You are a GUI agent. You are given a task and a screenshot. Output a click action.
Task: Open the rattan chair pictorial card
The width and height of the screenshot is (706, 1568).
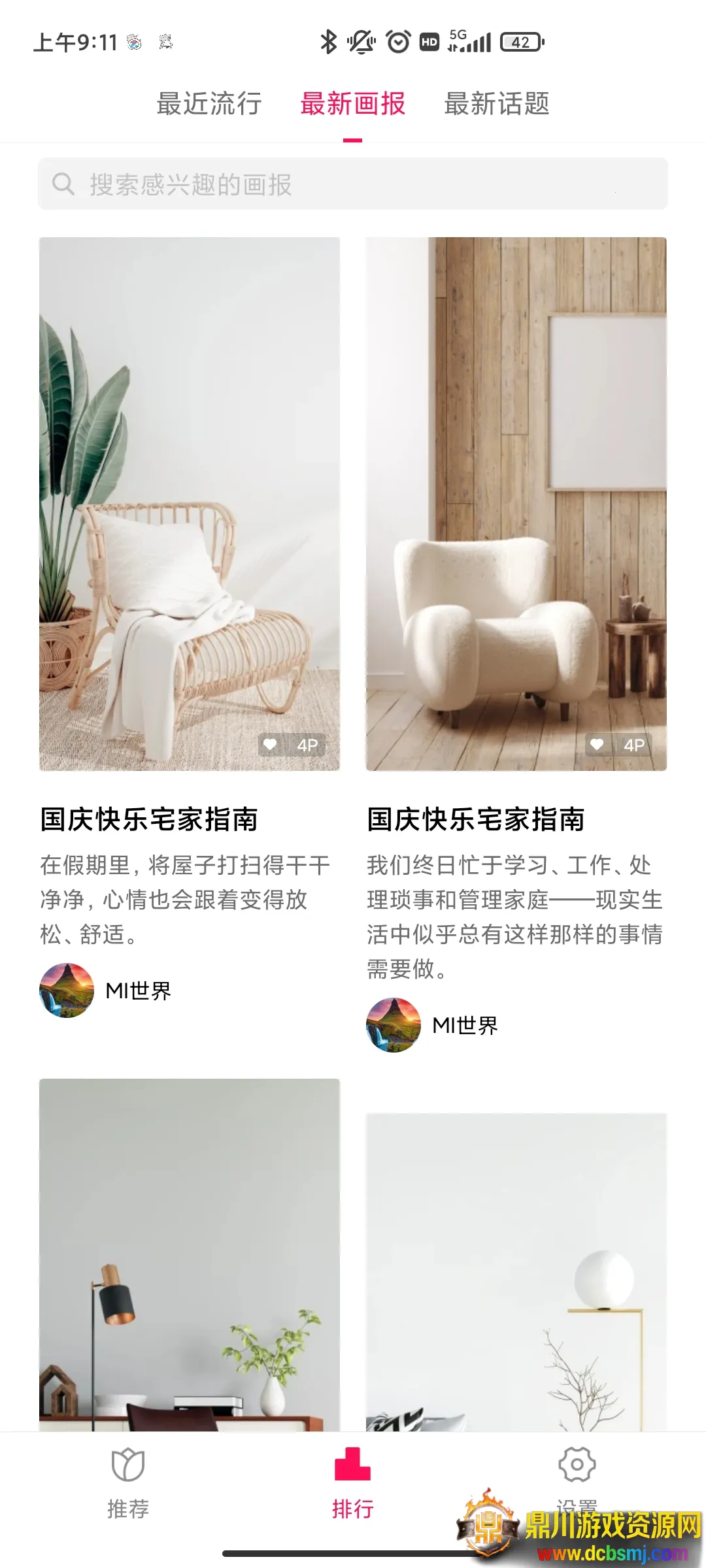coord(190,503)
